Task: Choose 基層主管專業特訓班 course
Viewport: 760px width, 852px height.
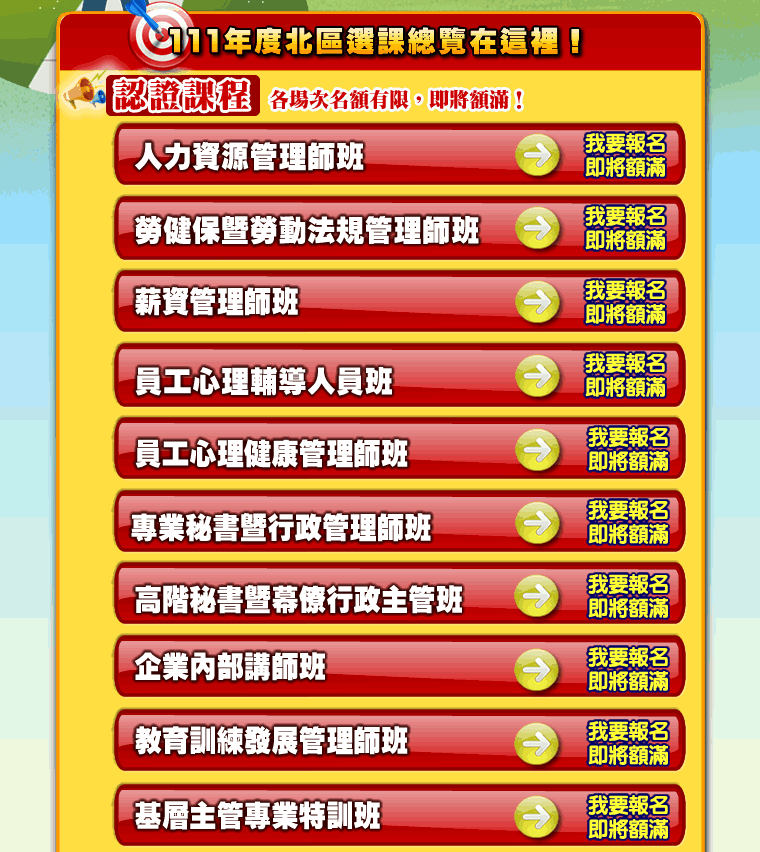Action: (x=399, y=816)
